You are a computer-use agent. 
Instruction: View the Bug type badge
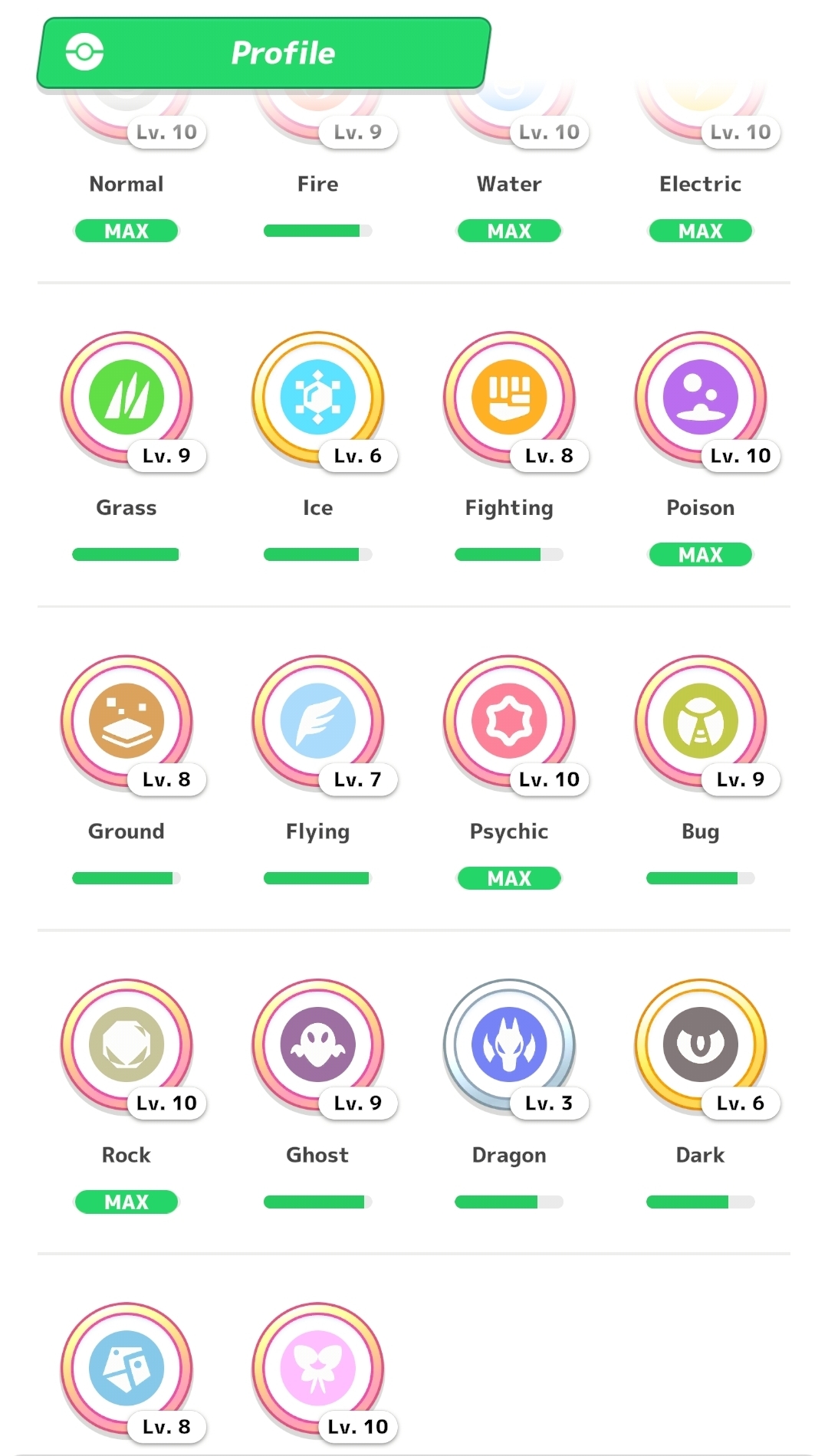(701, 721)
